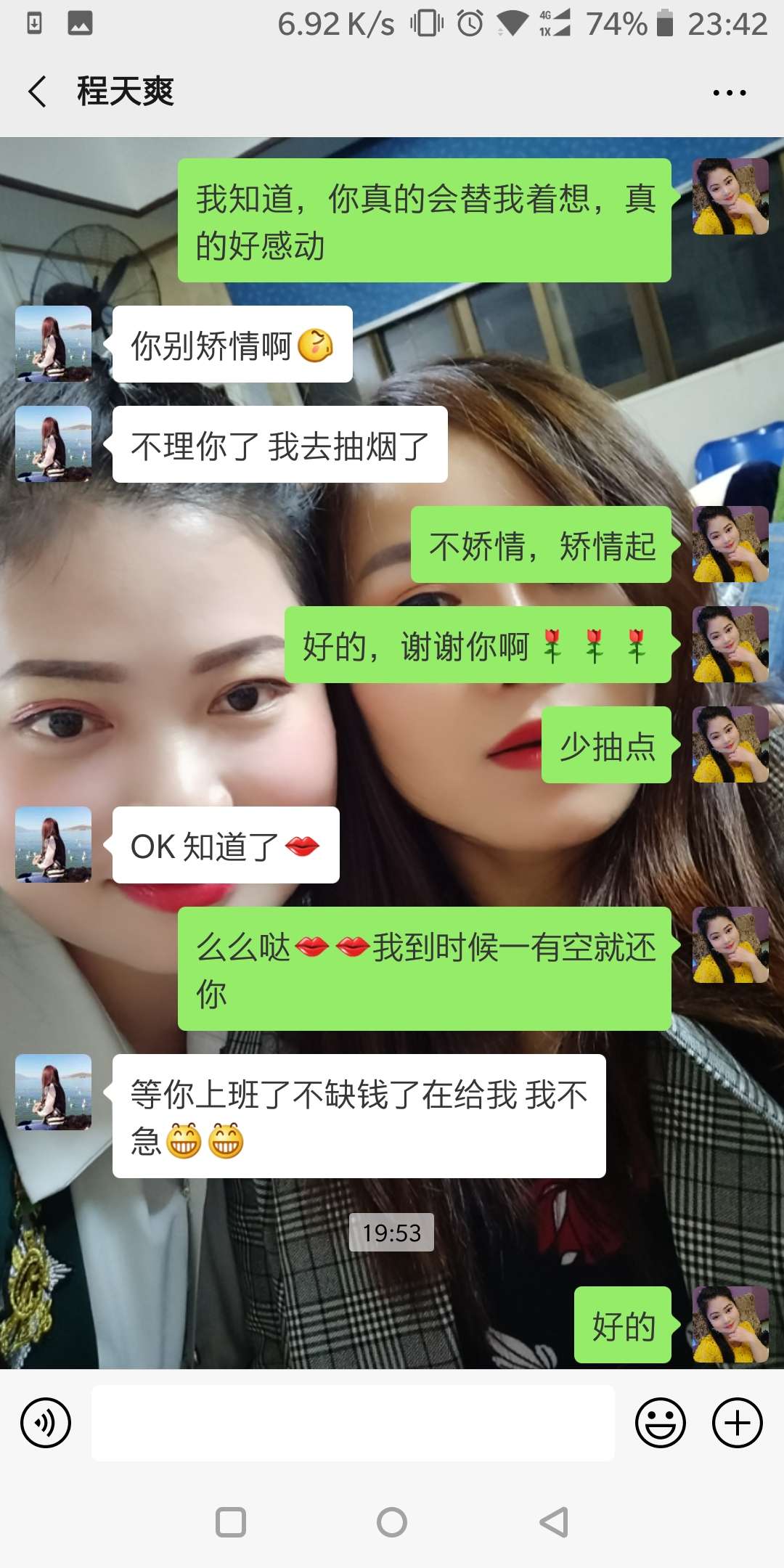Tap the chat title 程天爽

click(125, 91)
